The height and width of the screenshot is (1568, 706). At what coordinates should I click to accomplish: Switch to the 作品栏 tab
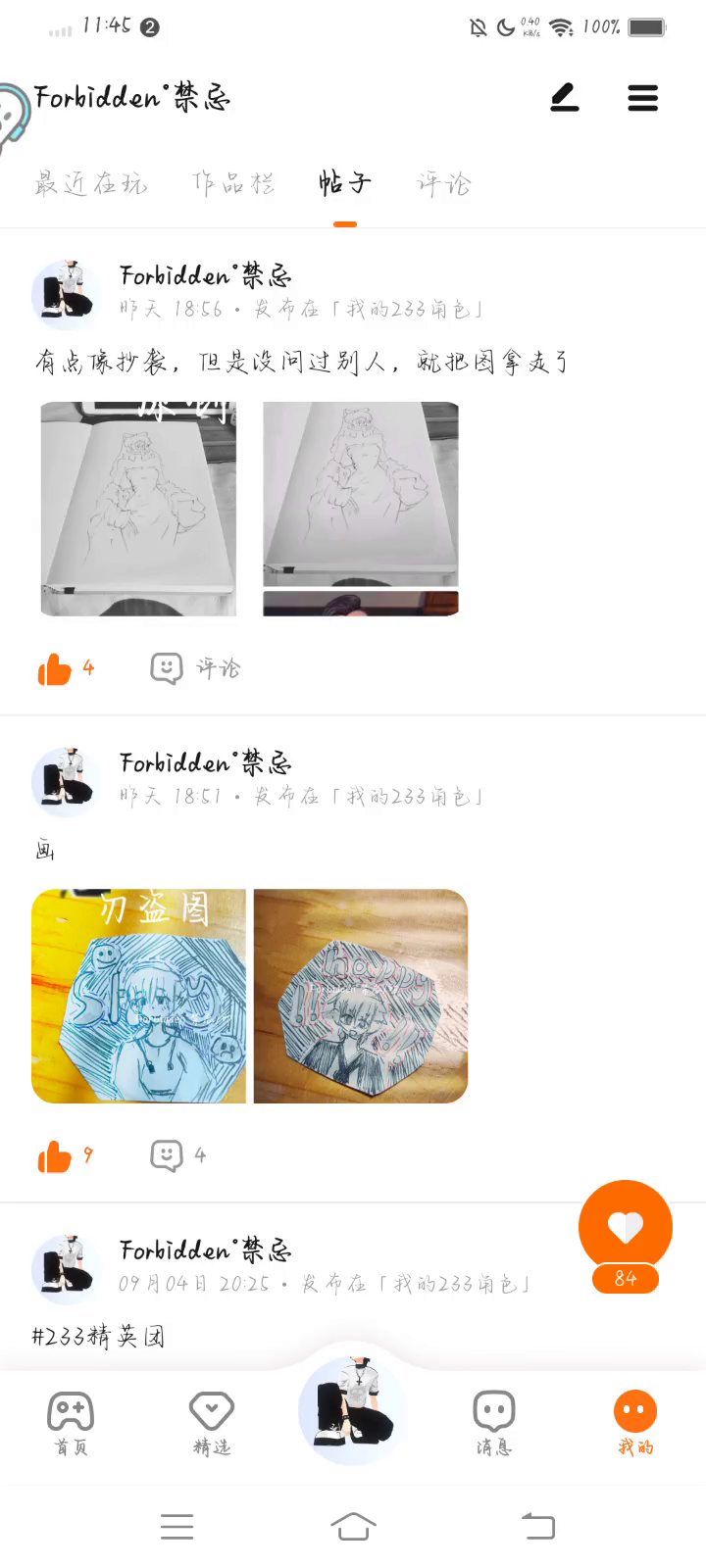point(233,183)
